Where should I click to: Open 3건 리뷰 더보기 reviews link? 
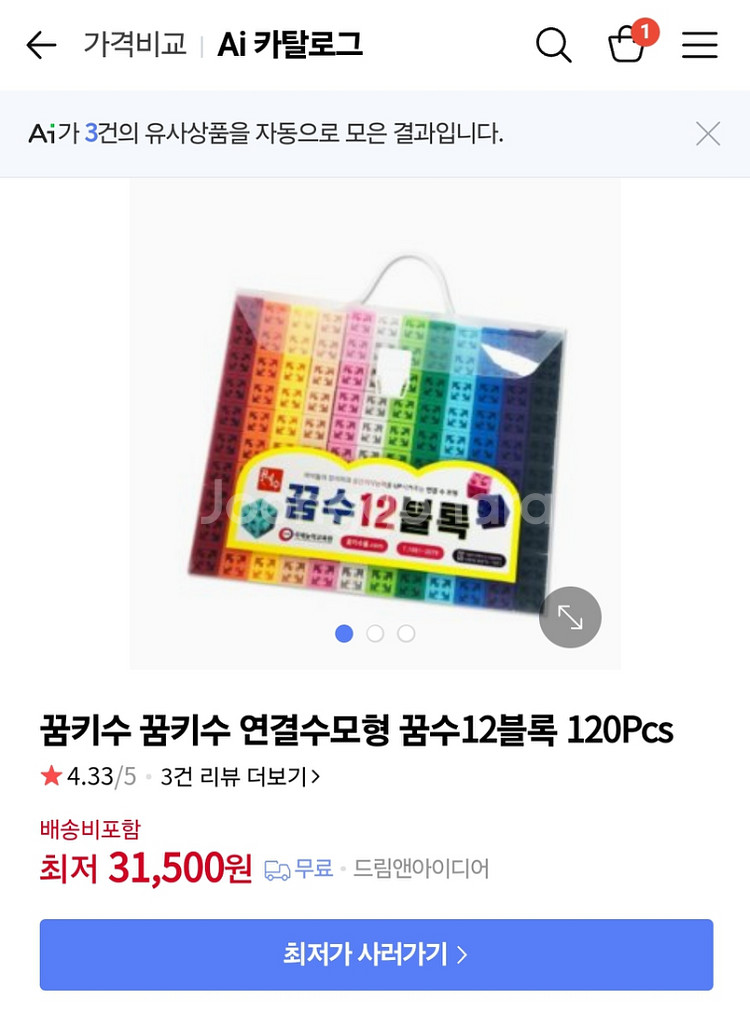coord(240,776)
